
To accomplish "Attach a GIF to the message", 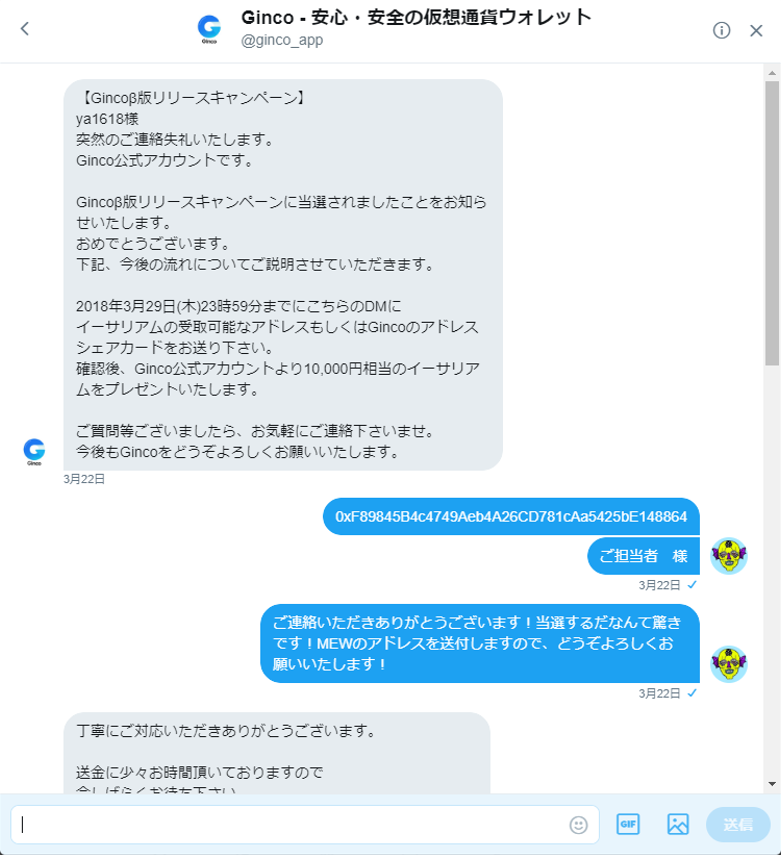I will point(628,824).
